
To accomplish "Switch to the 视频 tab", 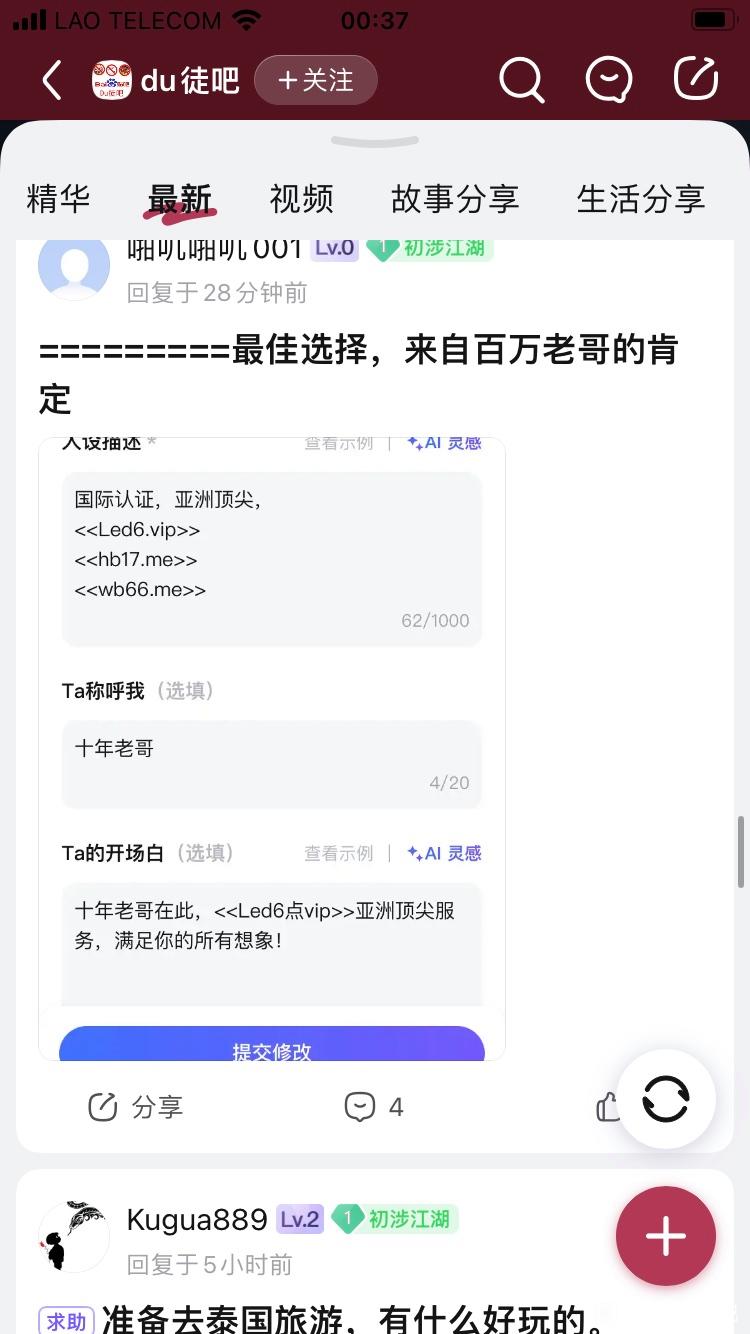I will tap(301, 199).
